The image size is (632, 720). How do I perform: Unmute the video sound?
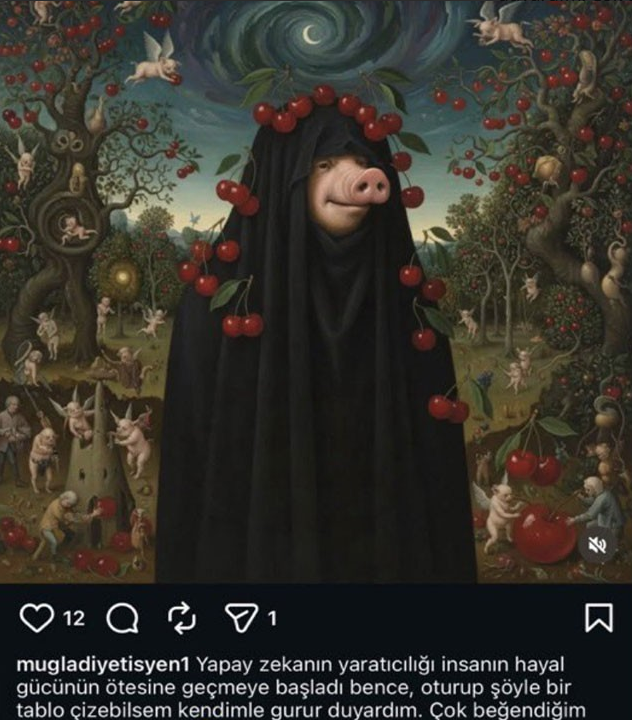[597, 545]
